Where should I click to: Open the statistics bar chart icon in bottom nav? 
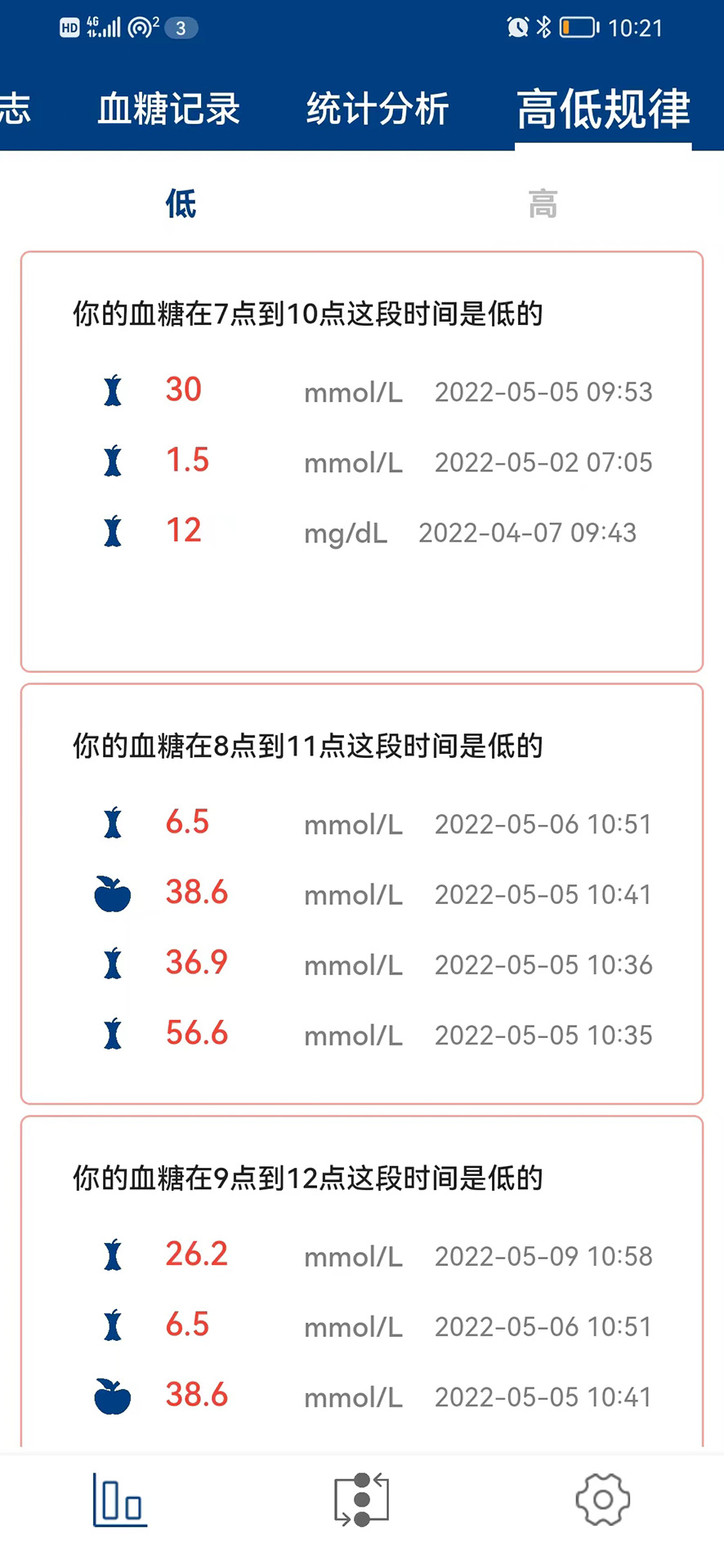[119, 1501]
